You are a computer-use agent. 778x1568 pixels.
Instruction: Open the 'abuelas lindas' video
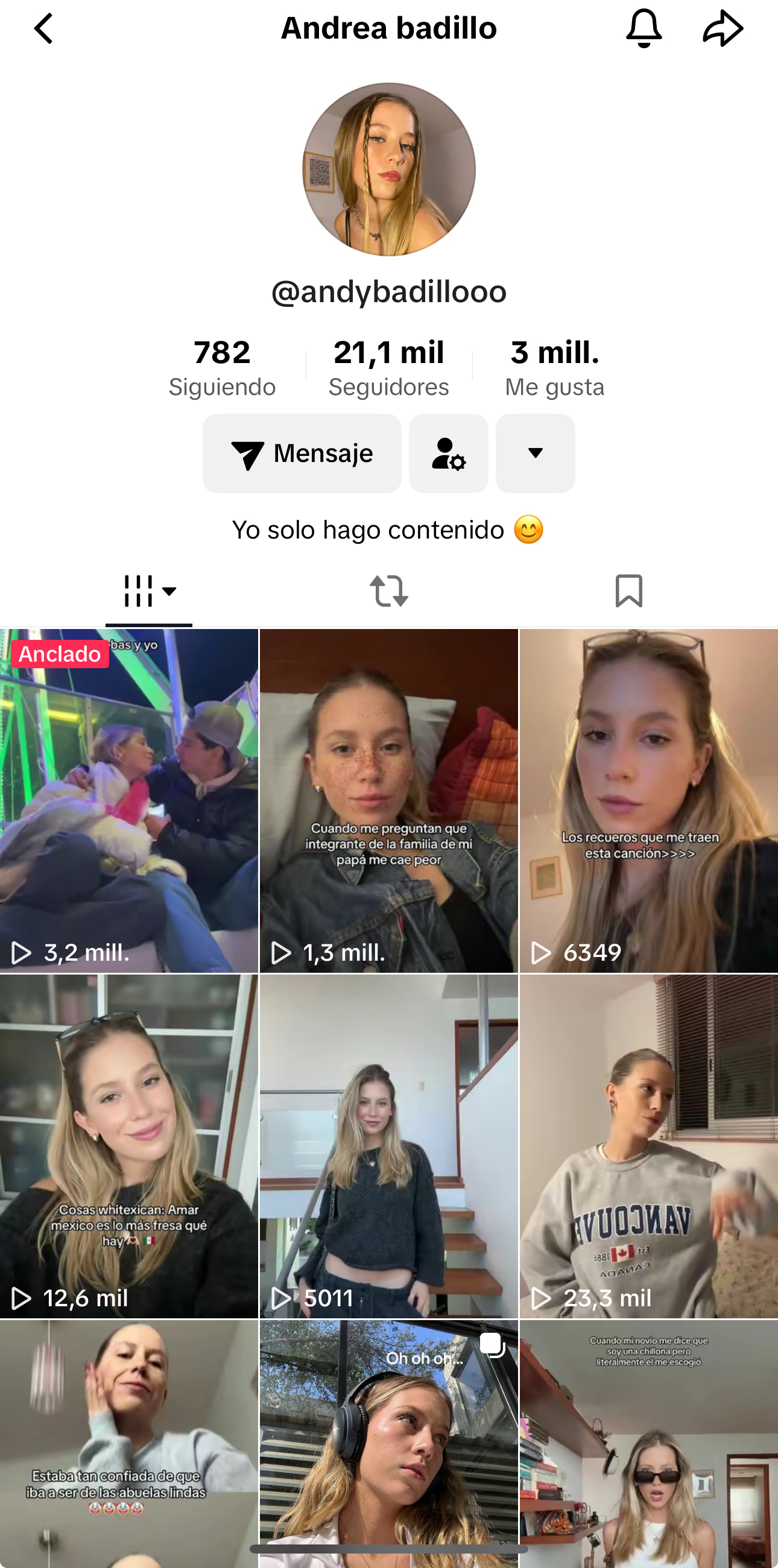coord(129,1443)
